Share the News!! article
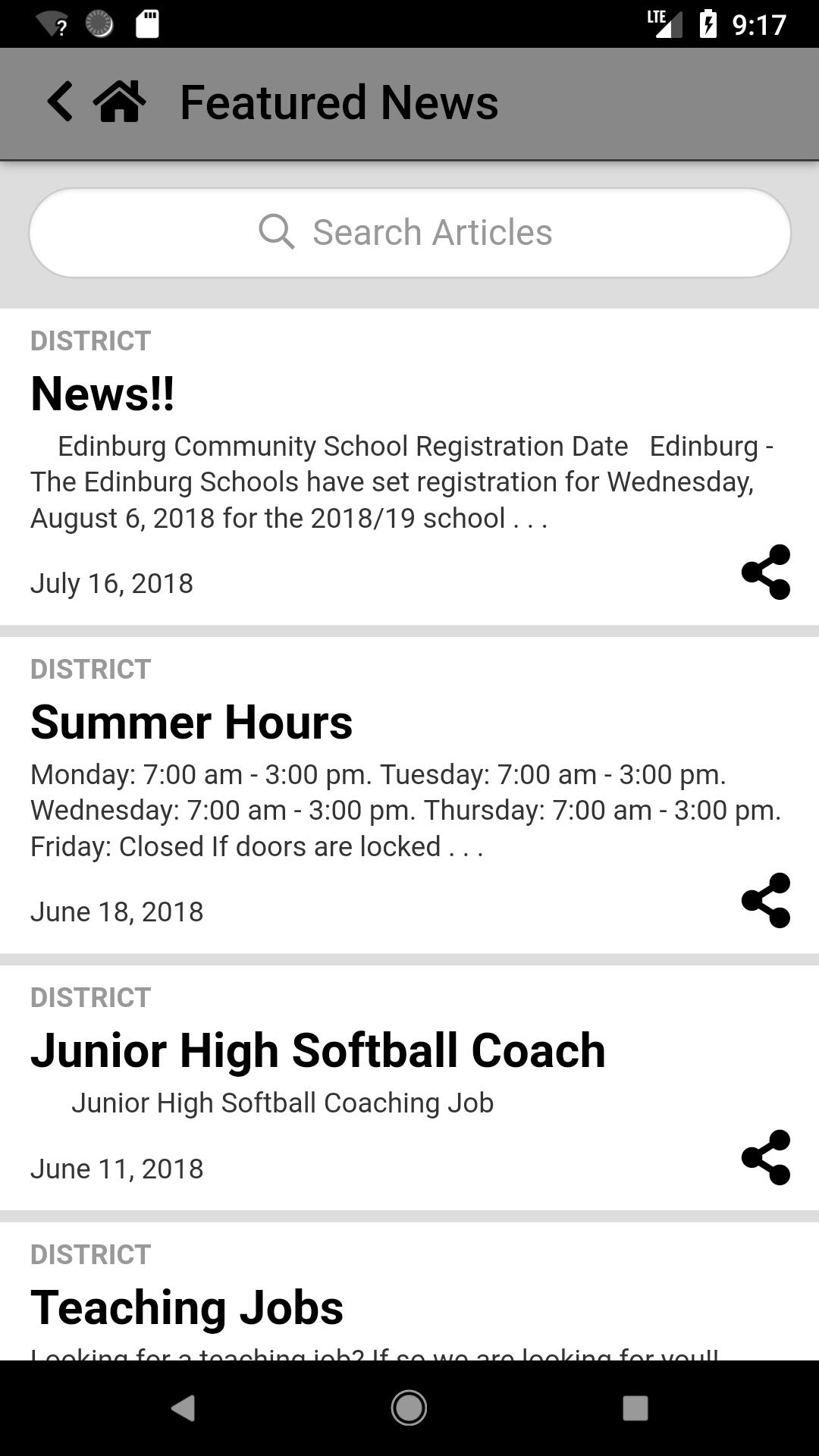The image size is (819, 1456). point(766,572)
